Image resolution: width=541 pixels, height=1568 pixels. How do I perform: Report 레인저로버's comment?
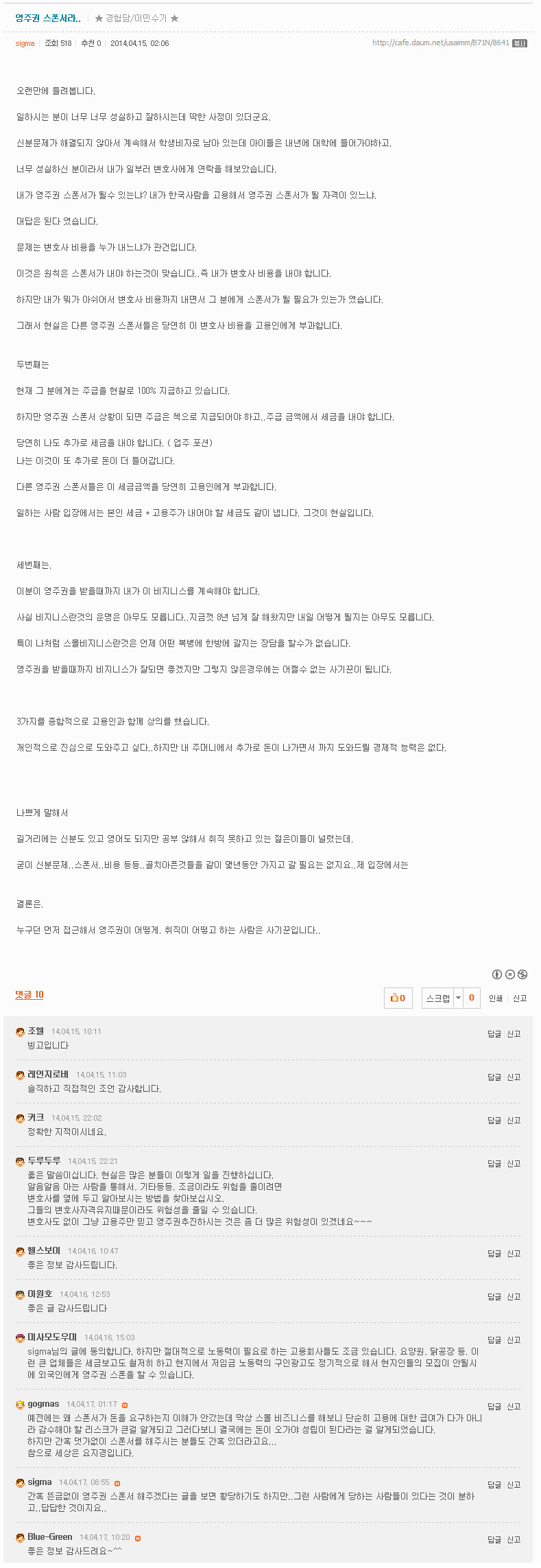514,1077
